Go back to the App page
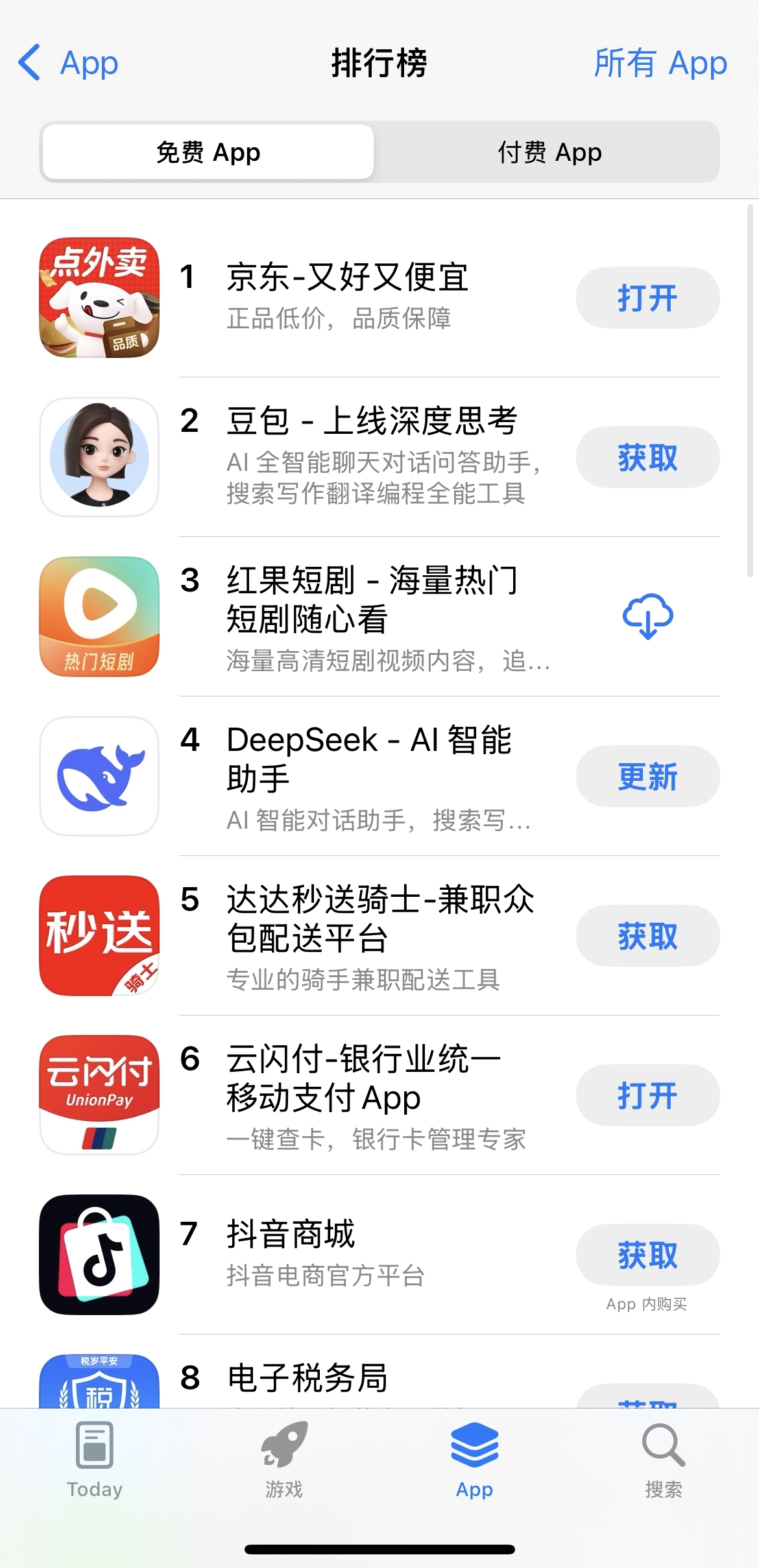 pos(68,63)
